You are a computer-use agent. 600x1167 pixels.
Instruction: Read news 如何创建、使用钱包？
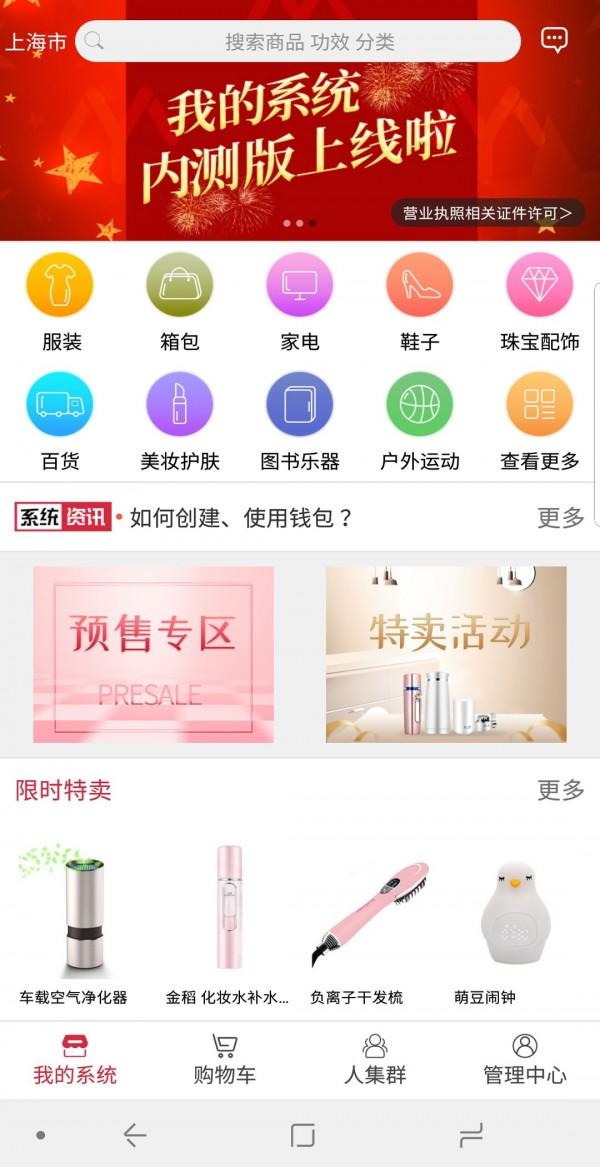click(x=240, y=517)
